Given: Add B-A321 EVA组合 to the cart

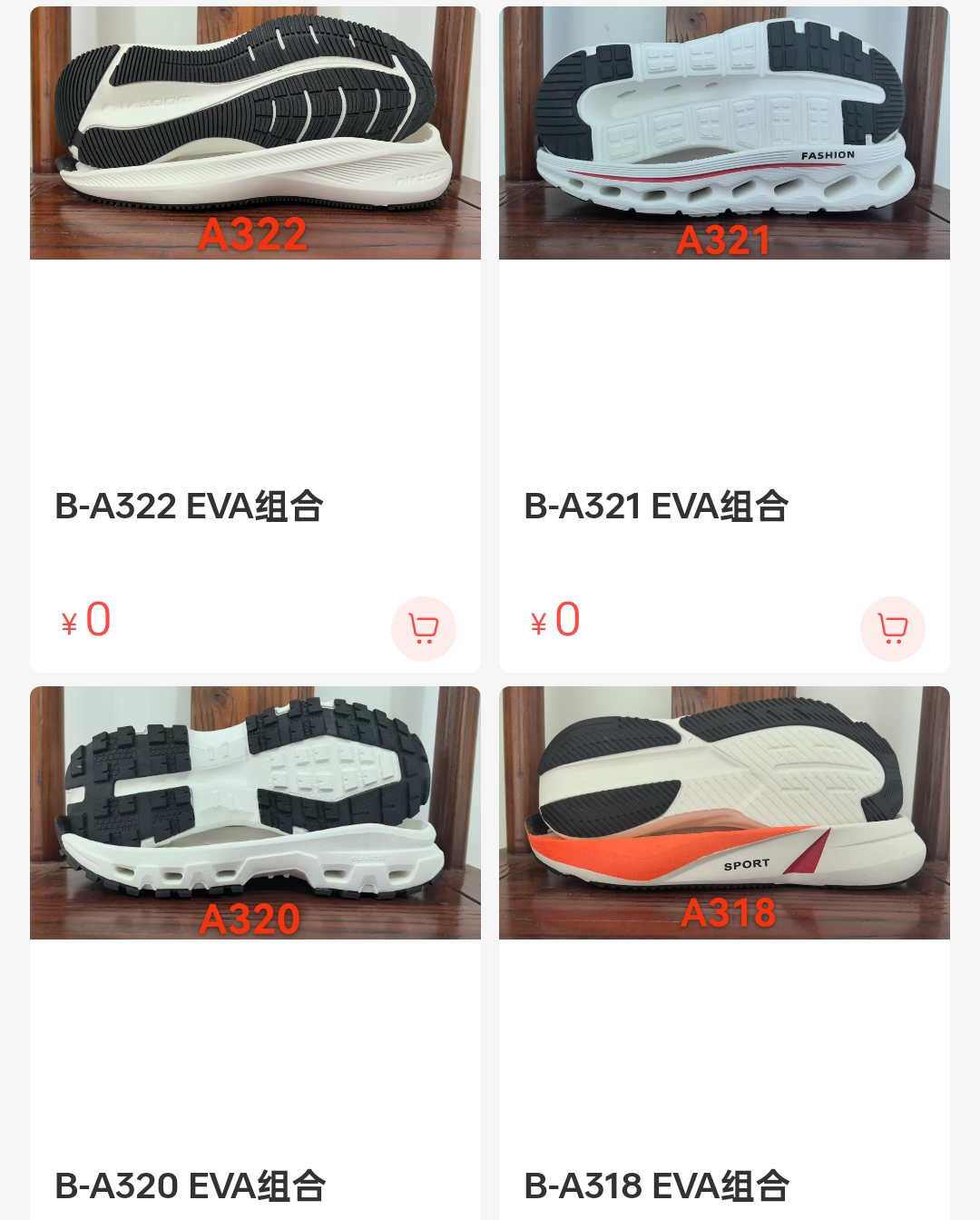Looking at the screenshot, I should (x=892, y=628).
